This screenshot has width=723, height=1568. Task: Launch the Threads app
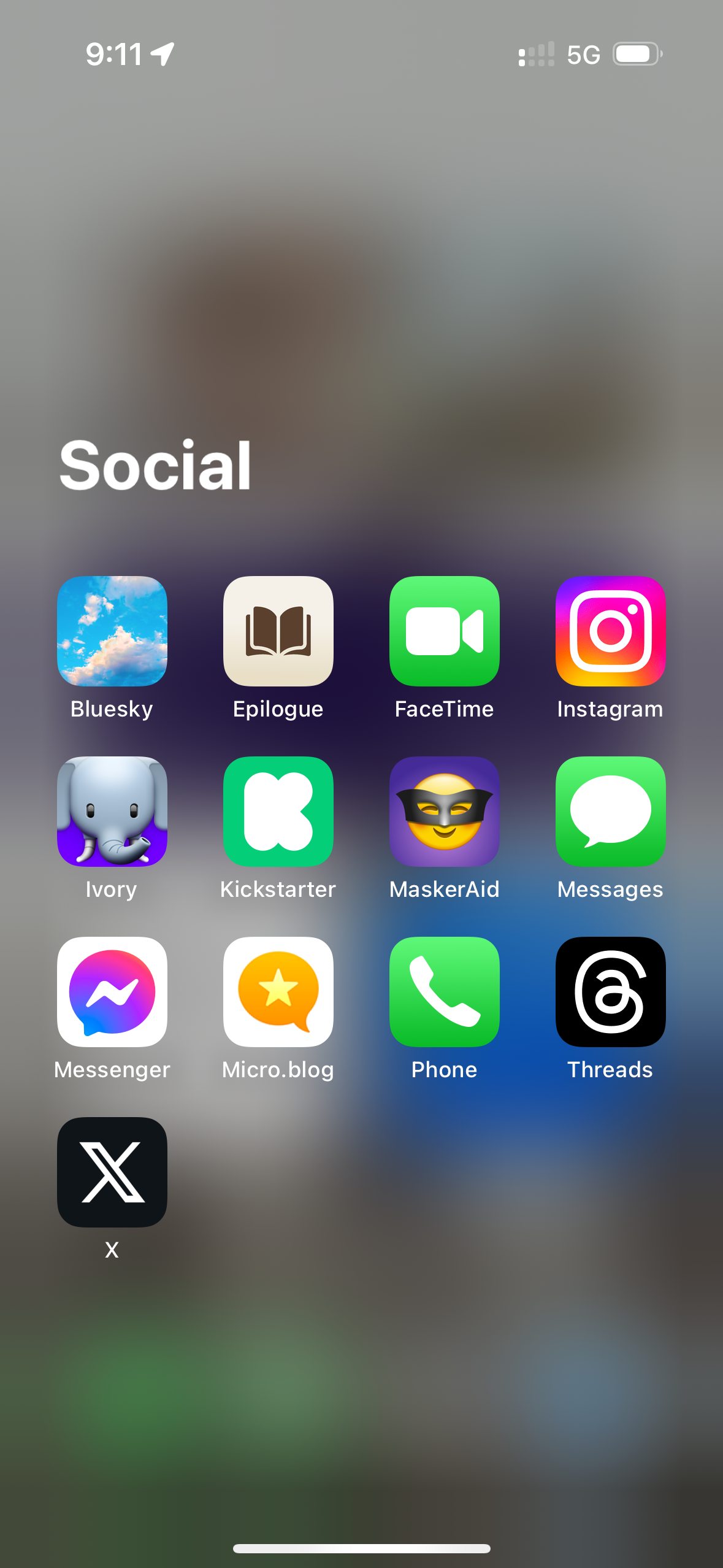pyautogui.click(x=610, y=991)
